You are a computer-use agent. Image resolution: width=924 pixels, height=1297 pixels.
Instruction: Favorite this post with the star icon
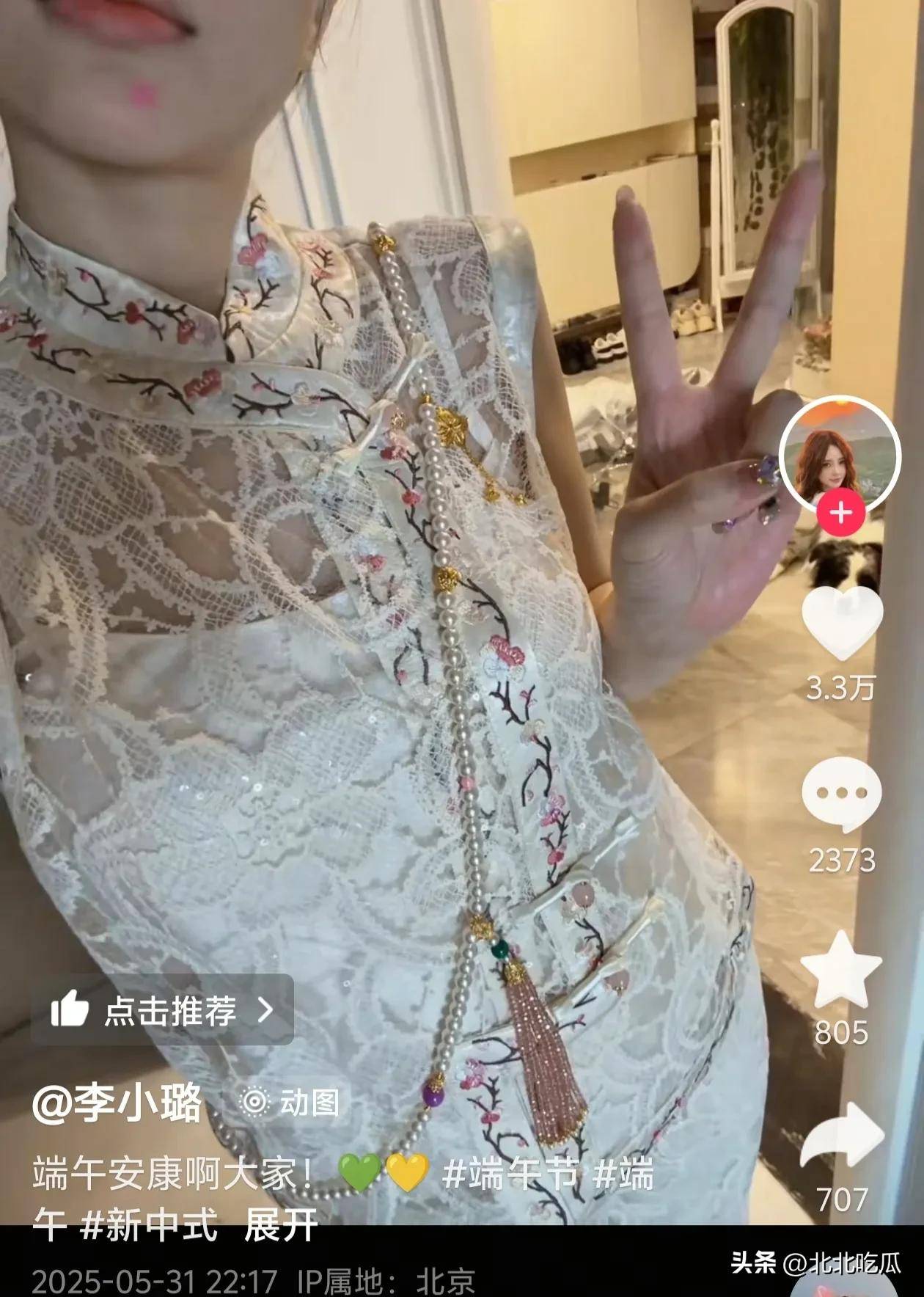pos(840,970)
